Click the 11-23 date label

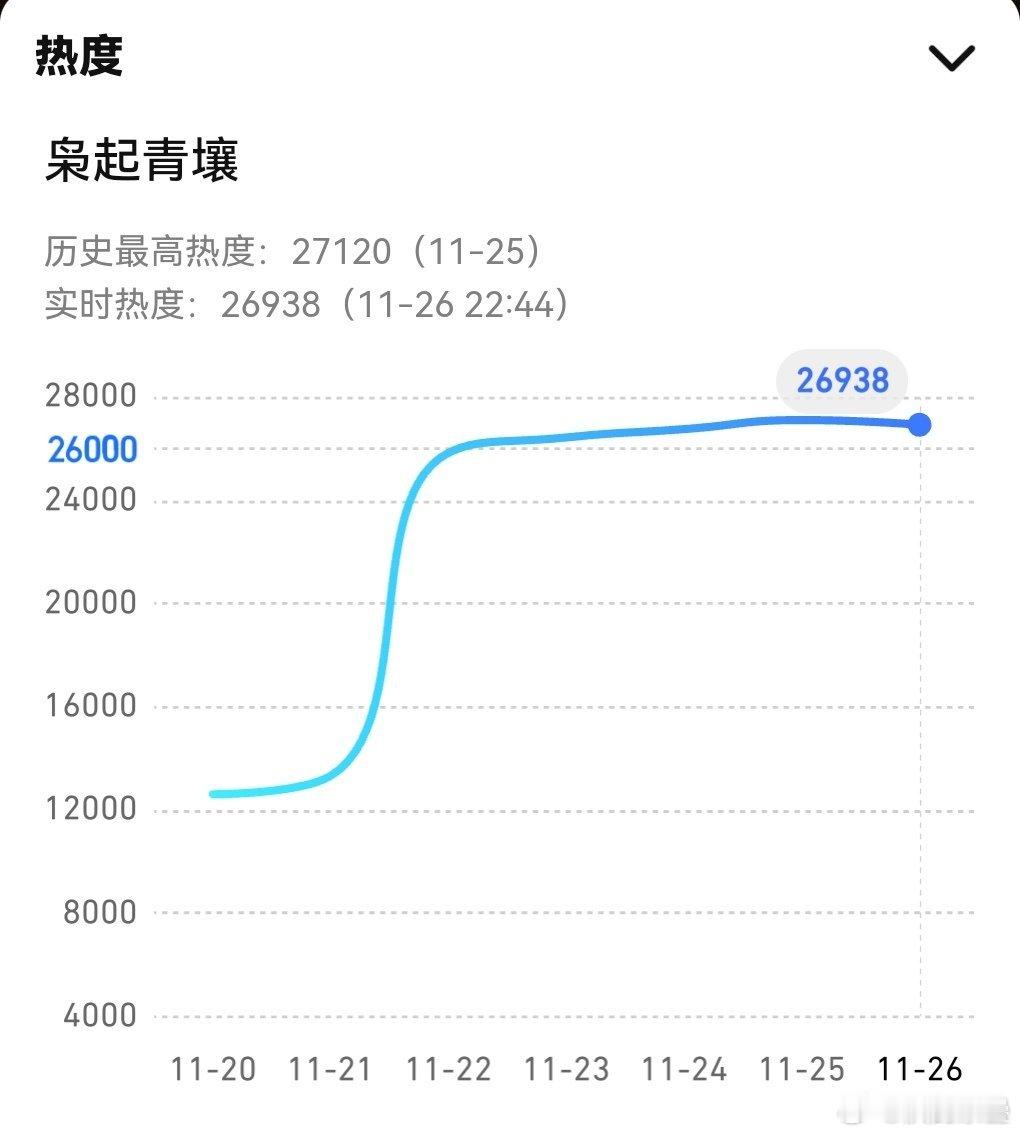click(567, 1069)
